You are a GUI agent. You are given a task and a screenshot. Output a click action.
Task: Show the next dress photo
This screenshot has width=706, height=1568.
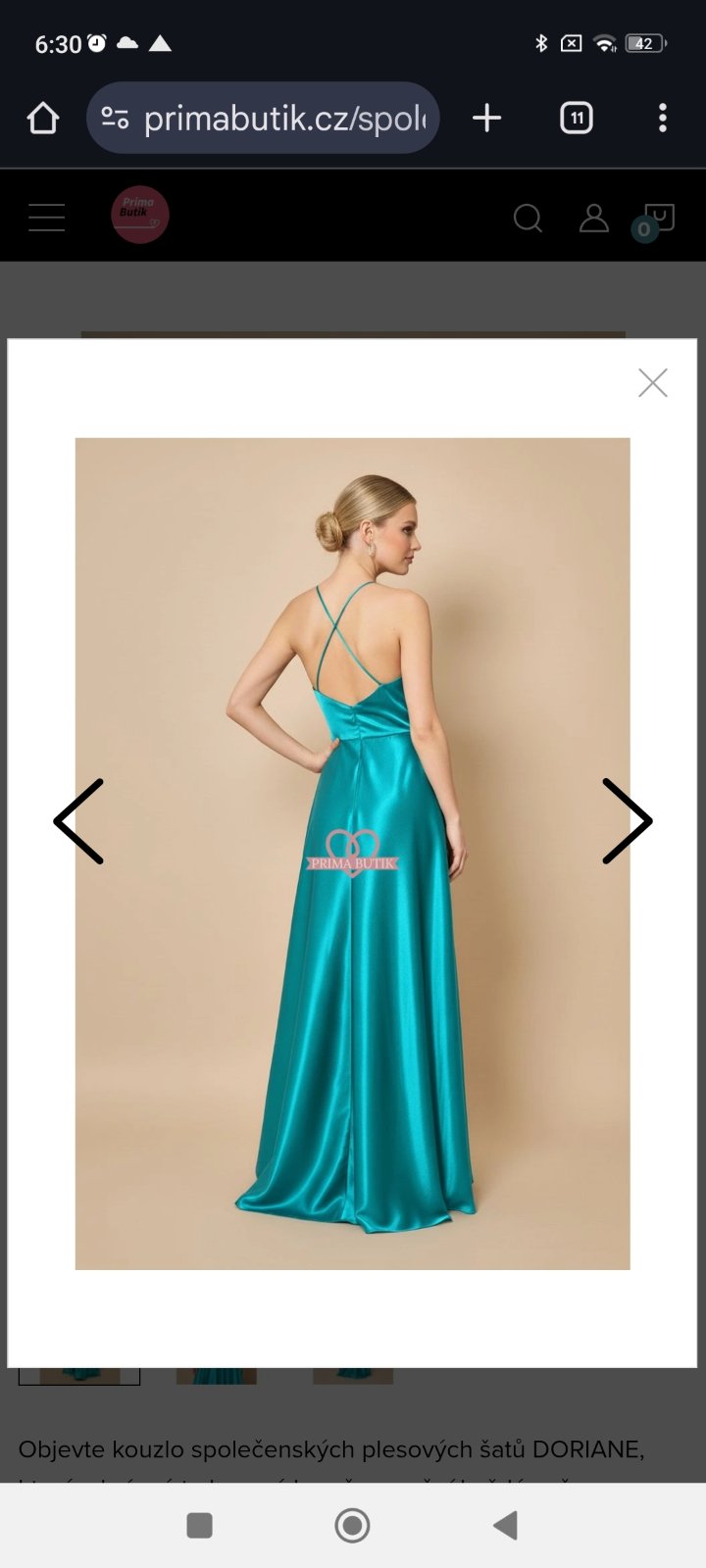click(627, 821)
